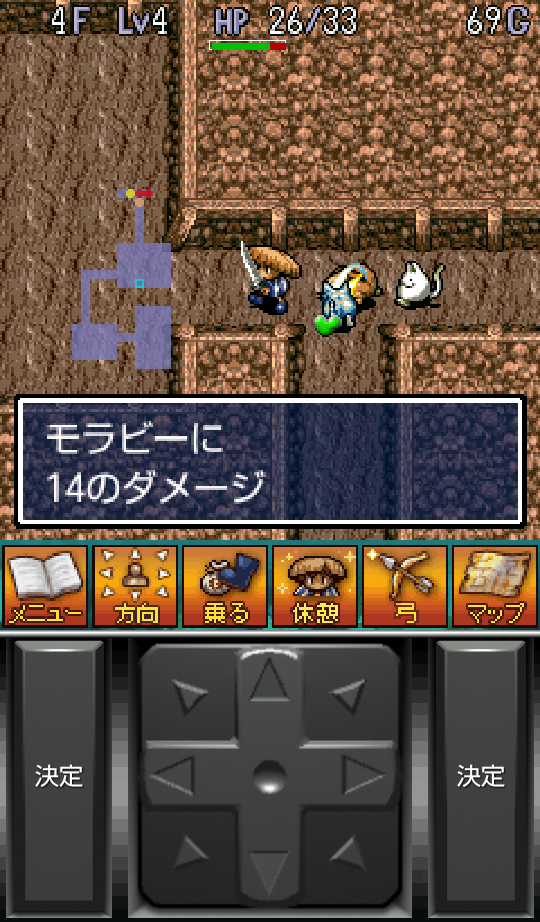Tap the left 決定 confirm button
The height and width of the screenshot is (922, 540).
58,776
